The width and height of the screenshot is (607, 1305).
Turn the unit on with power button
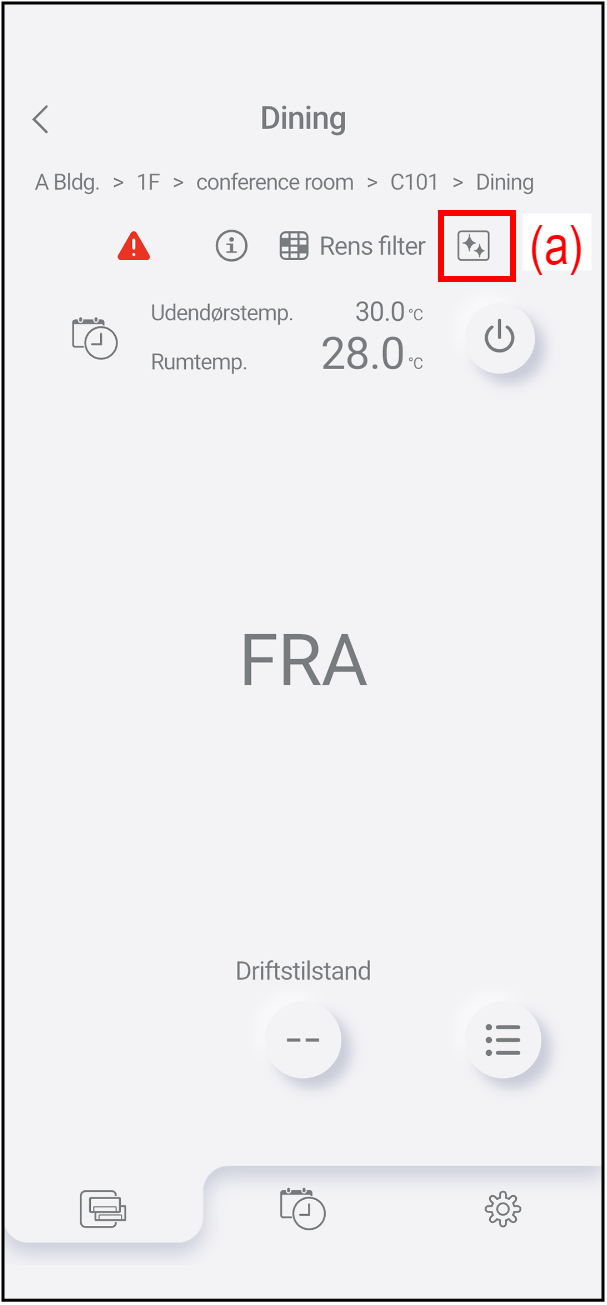click(x=499, y=339)
